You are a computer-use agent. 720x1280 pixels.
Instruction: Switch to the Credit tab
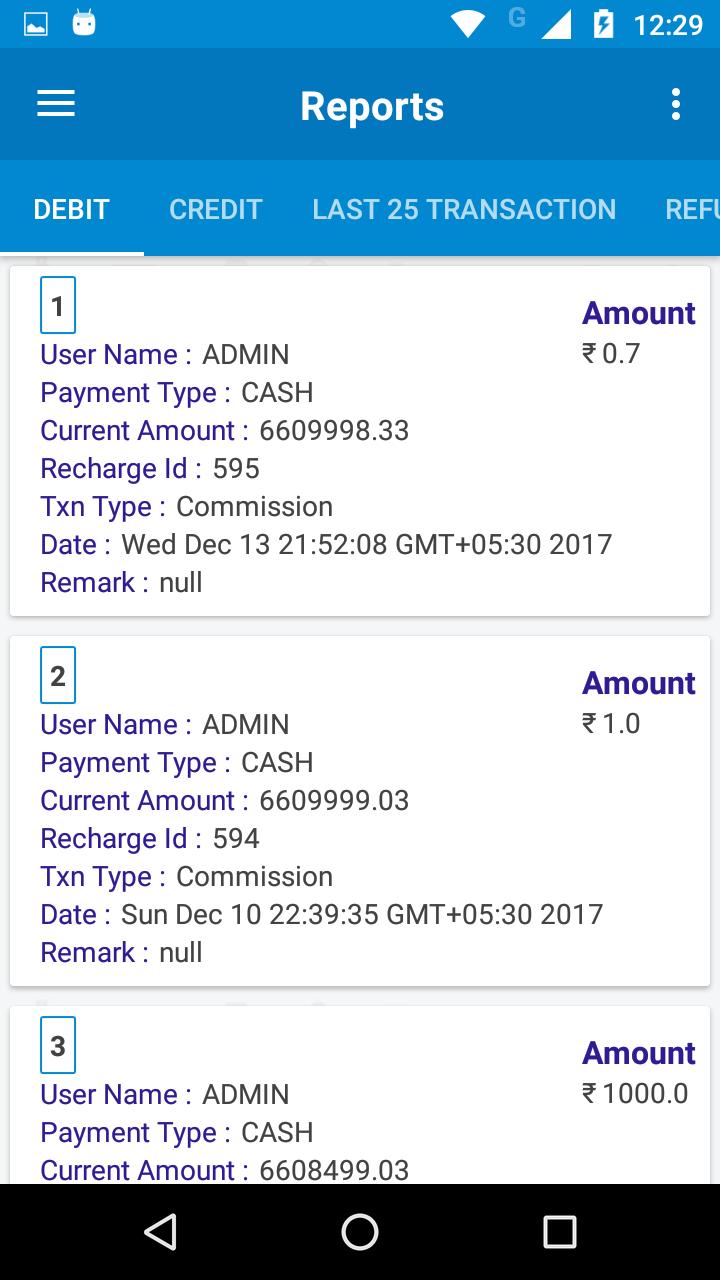point(216,209)
